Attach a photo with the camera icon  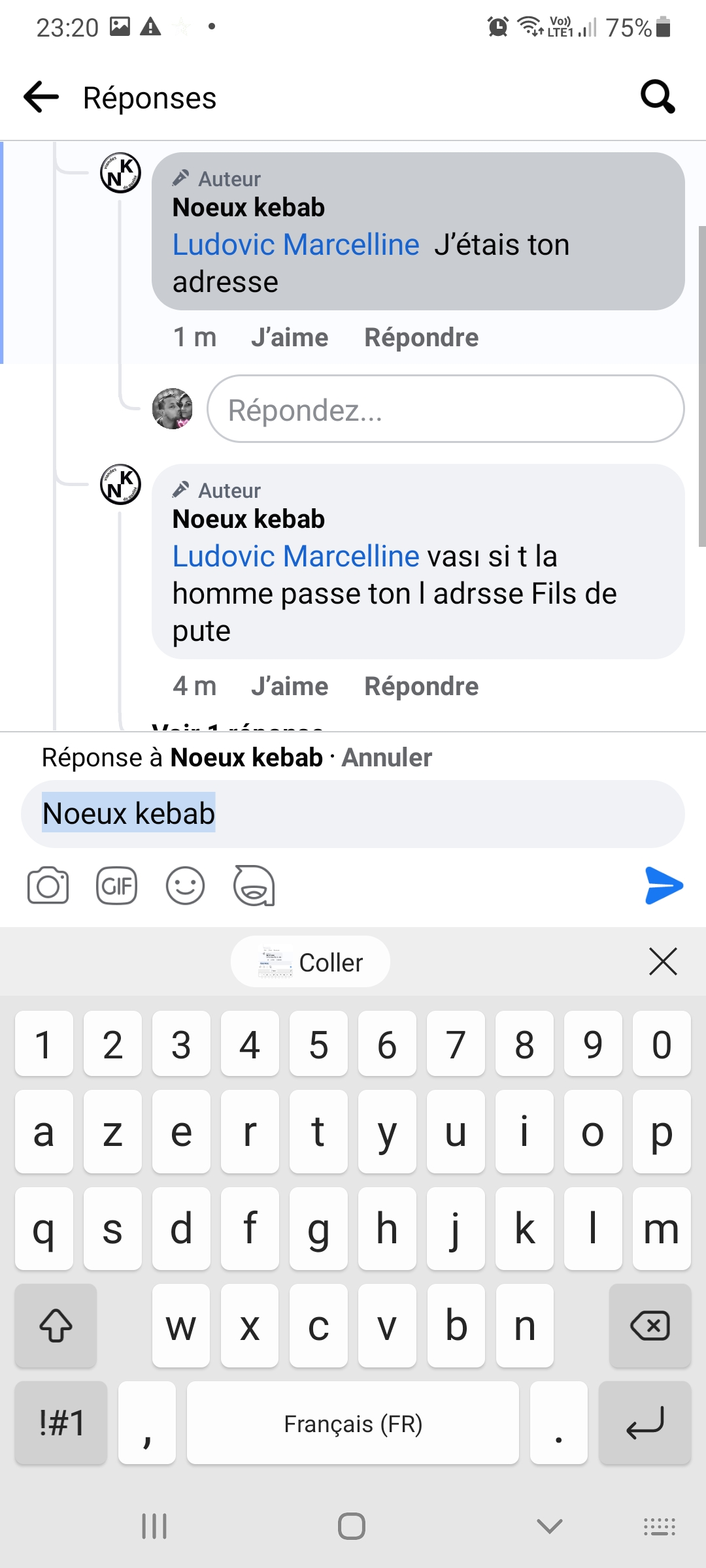coord(48,886)
